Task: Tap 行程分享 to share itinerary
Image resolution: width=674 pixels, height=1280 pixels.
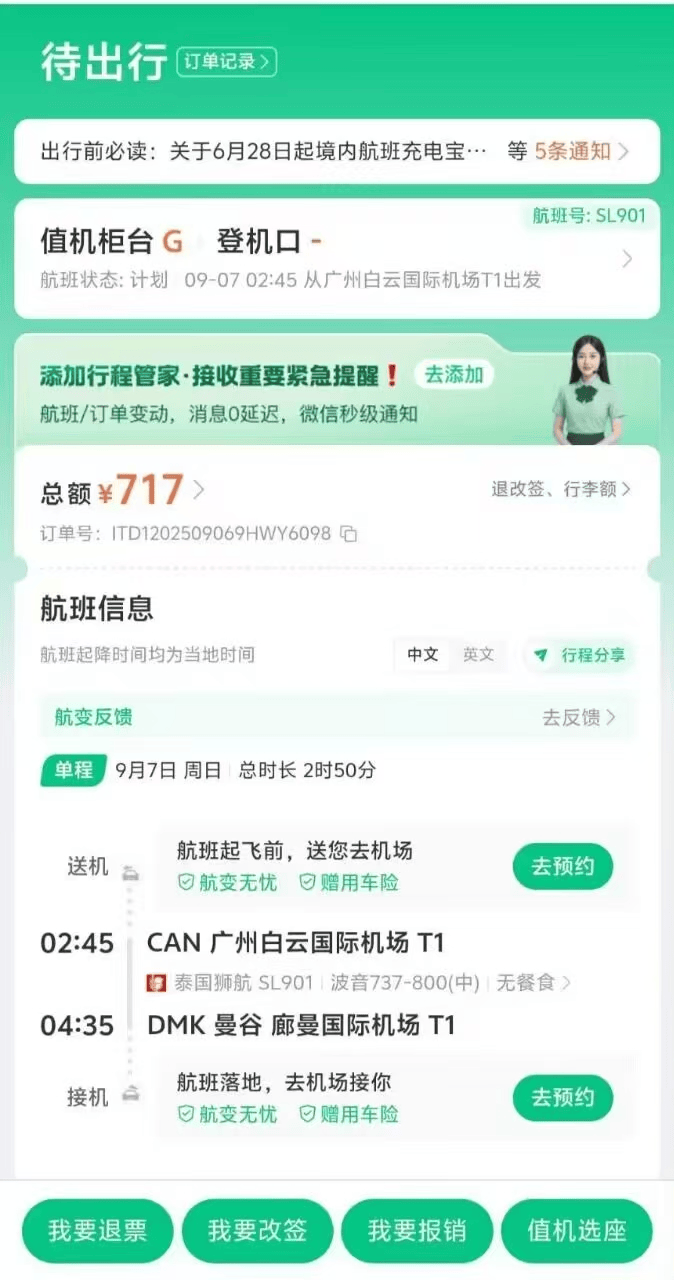Action: [580, 655]
